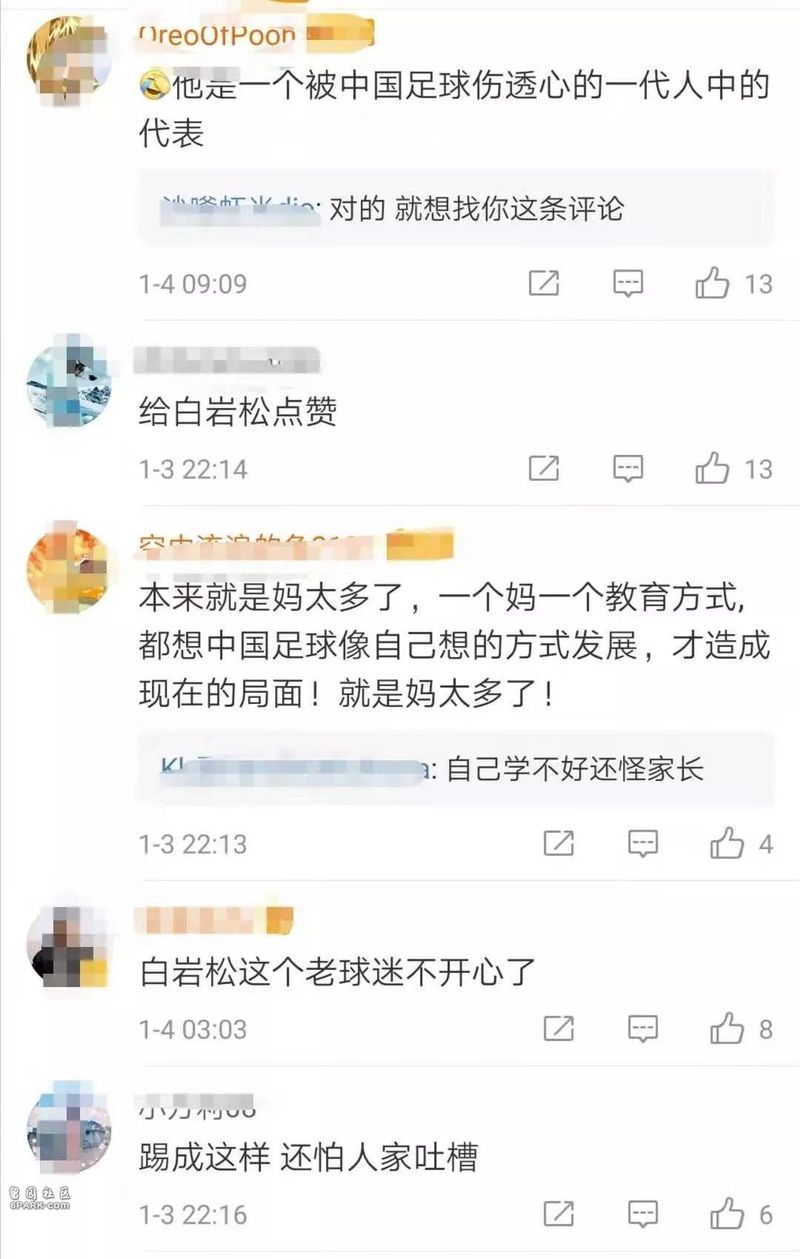Like the comment "给白岩松点赞"
Image resolution: width=800 pixels, height=1259 pixels.
pyautogui.click(x=713, y=468)
